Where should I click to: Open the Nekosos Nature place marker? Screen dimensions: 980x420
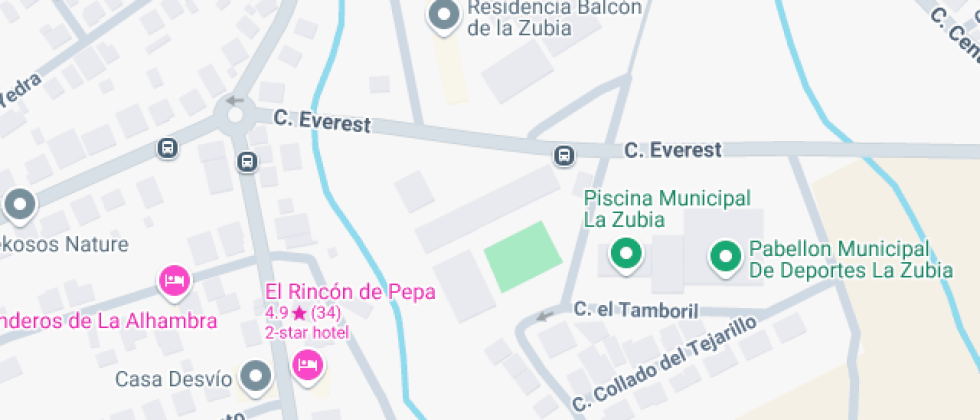click(x=19, y=205)
